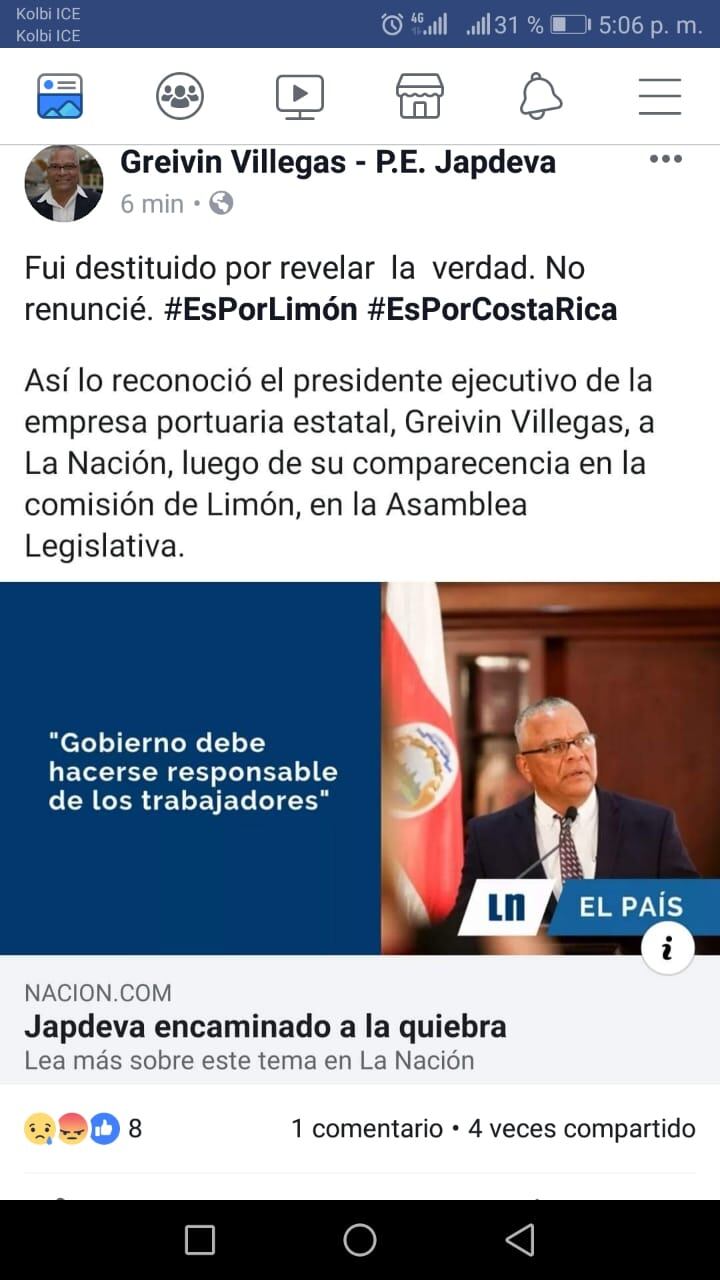Open Greivin Villegas - P.E. Japdeva profile name
The width and height of the screenshot is (720, 1280).
click(x=338, y=162)
